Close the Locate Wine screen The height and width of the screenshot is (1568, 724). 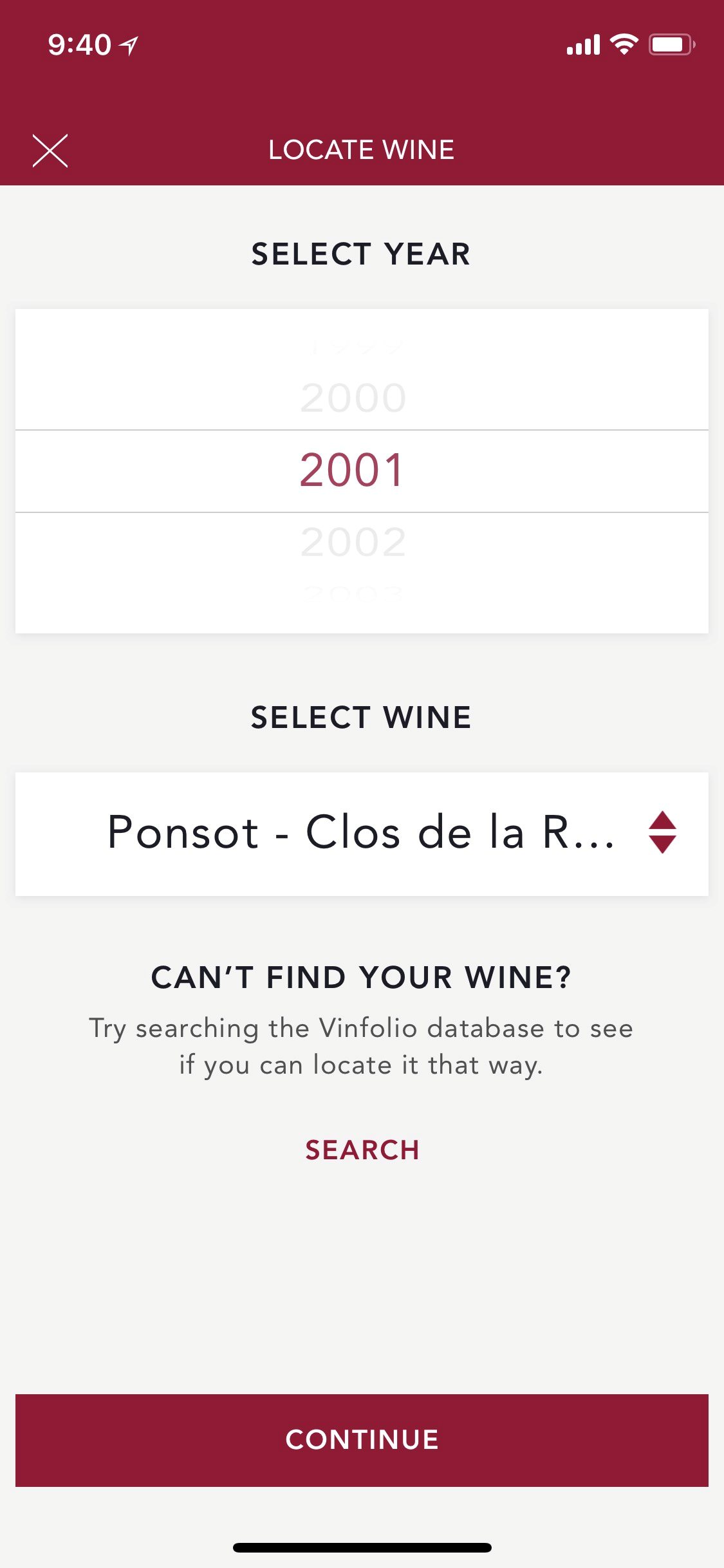coord(50,151)
